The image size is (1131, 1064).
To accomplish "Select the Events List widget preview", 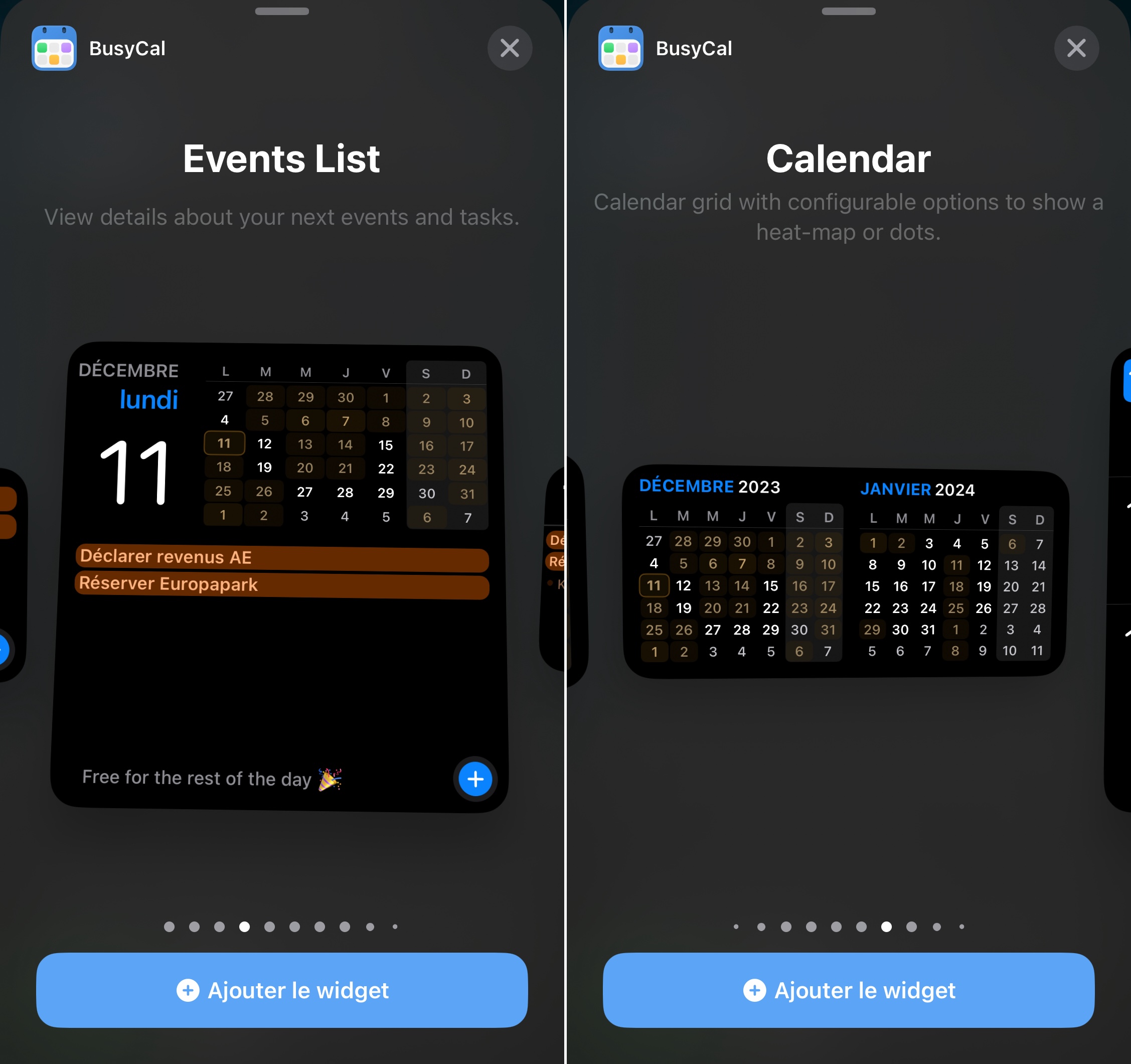I will point(279,577).
